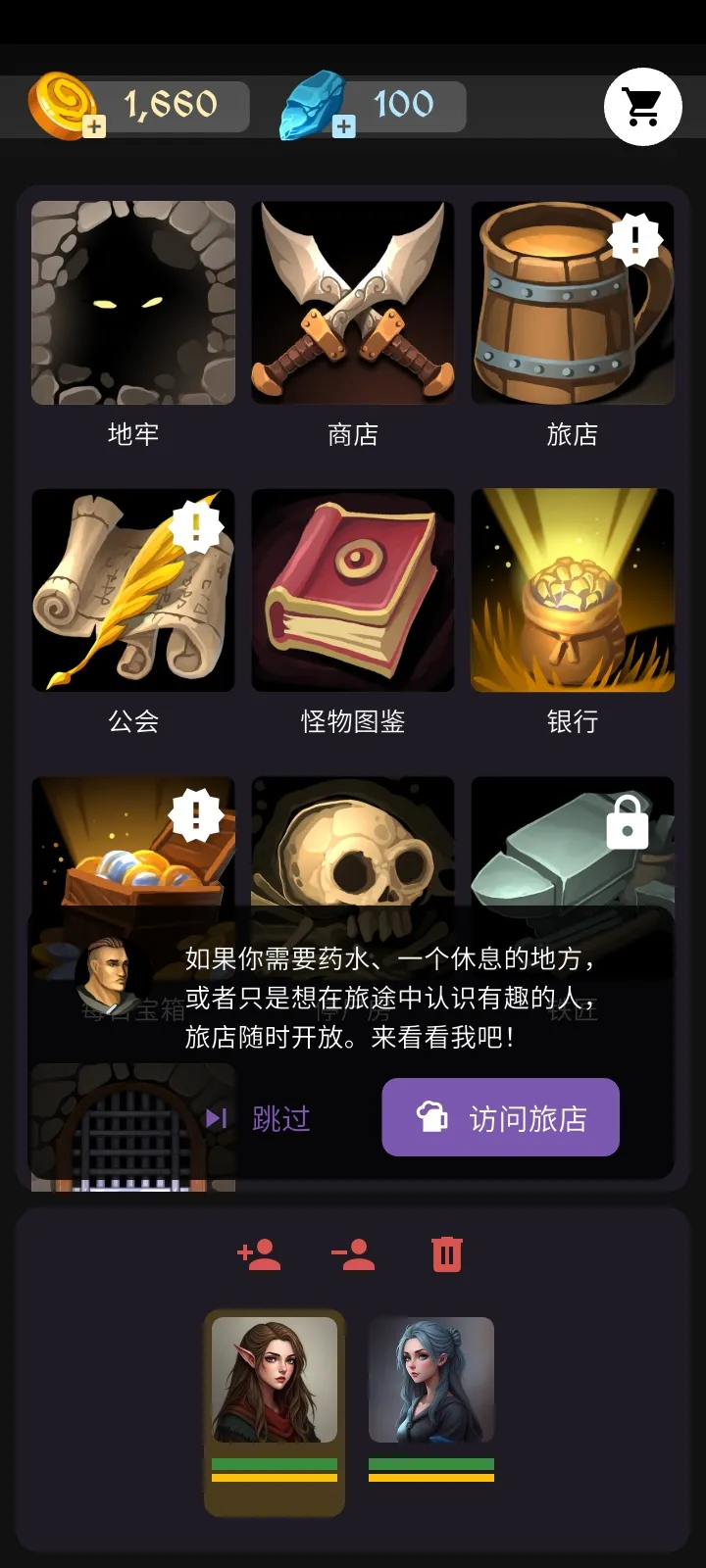Select the elf character portrait
This screenshot has width=706, height=1568.
click(x=275, y=1382)
